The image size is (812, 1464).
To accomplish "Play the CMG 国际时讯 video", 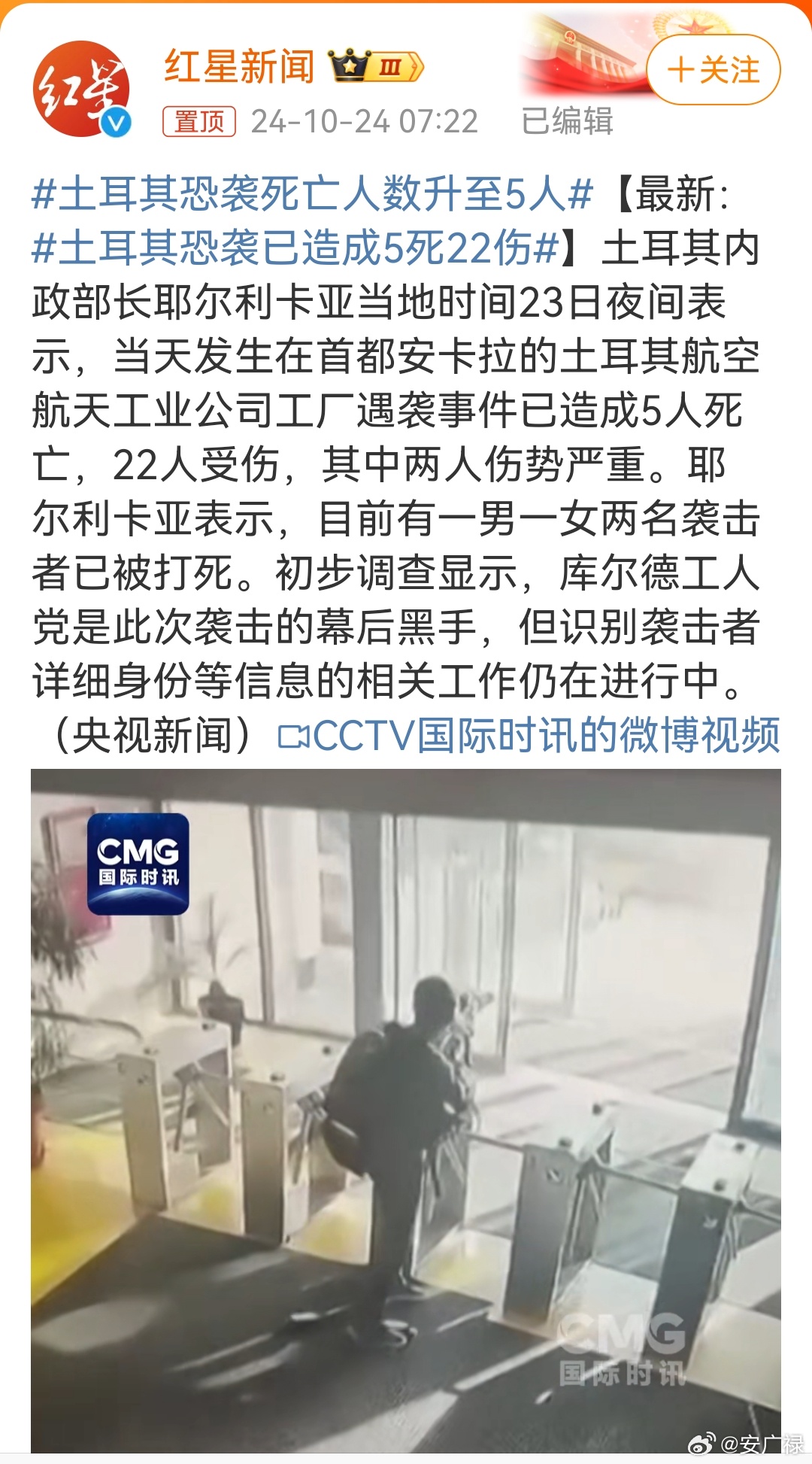I will pyautogui.click(x=406, y=1110).
